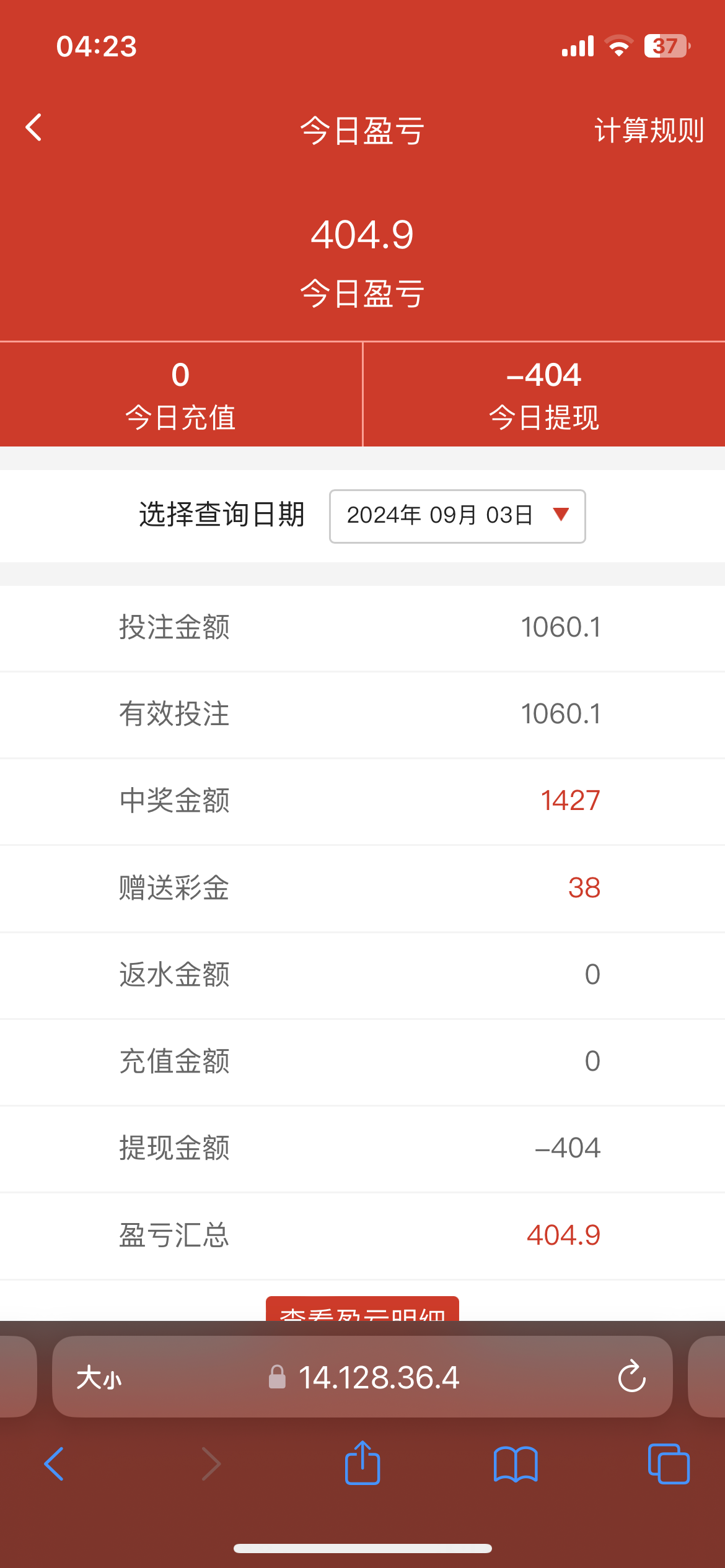Share this page via Safari

pos(362,1464)
